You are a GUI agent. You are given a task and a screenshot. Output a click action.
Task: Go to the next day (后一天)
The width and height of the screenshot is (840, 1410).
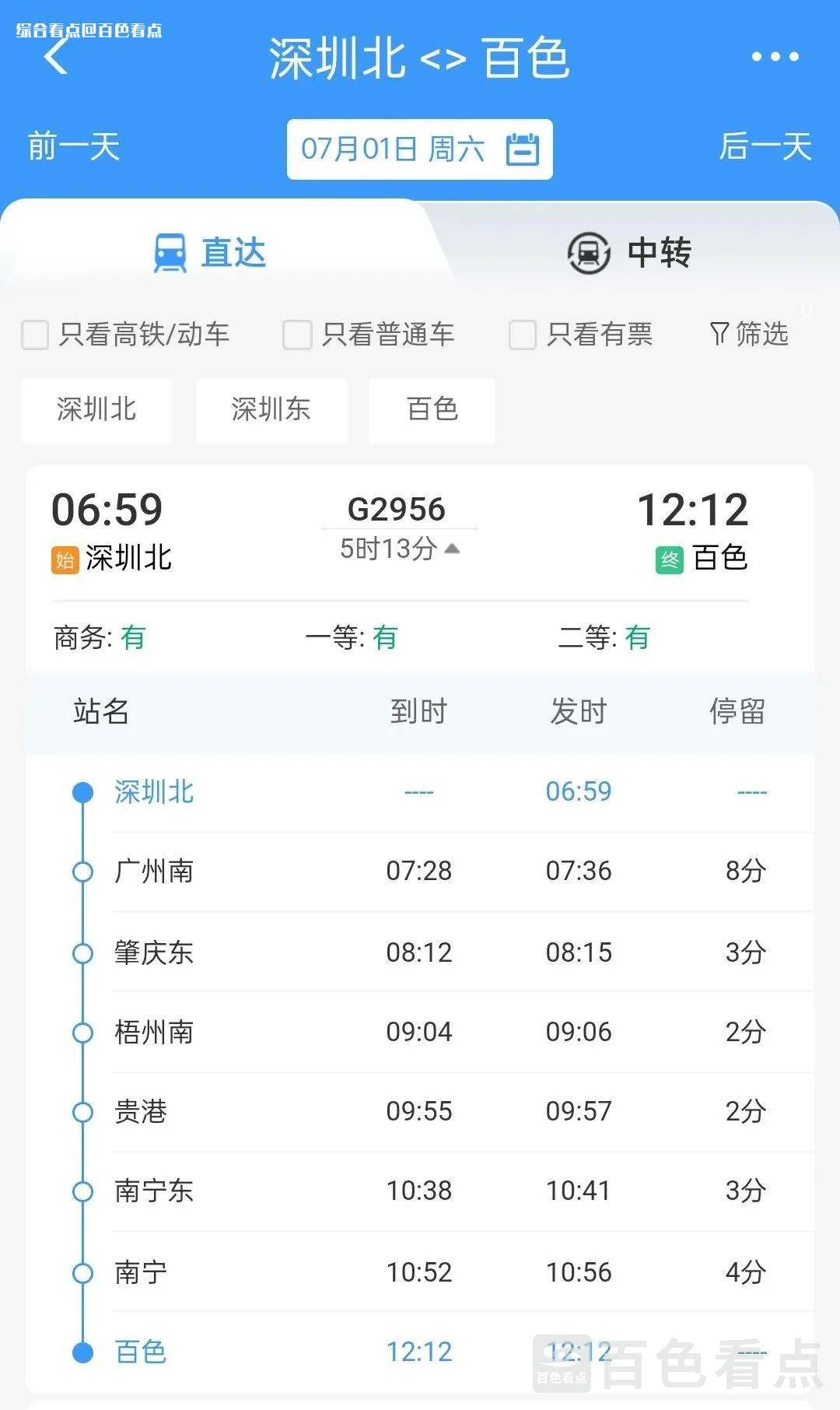pos(765,146)
